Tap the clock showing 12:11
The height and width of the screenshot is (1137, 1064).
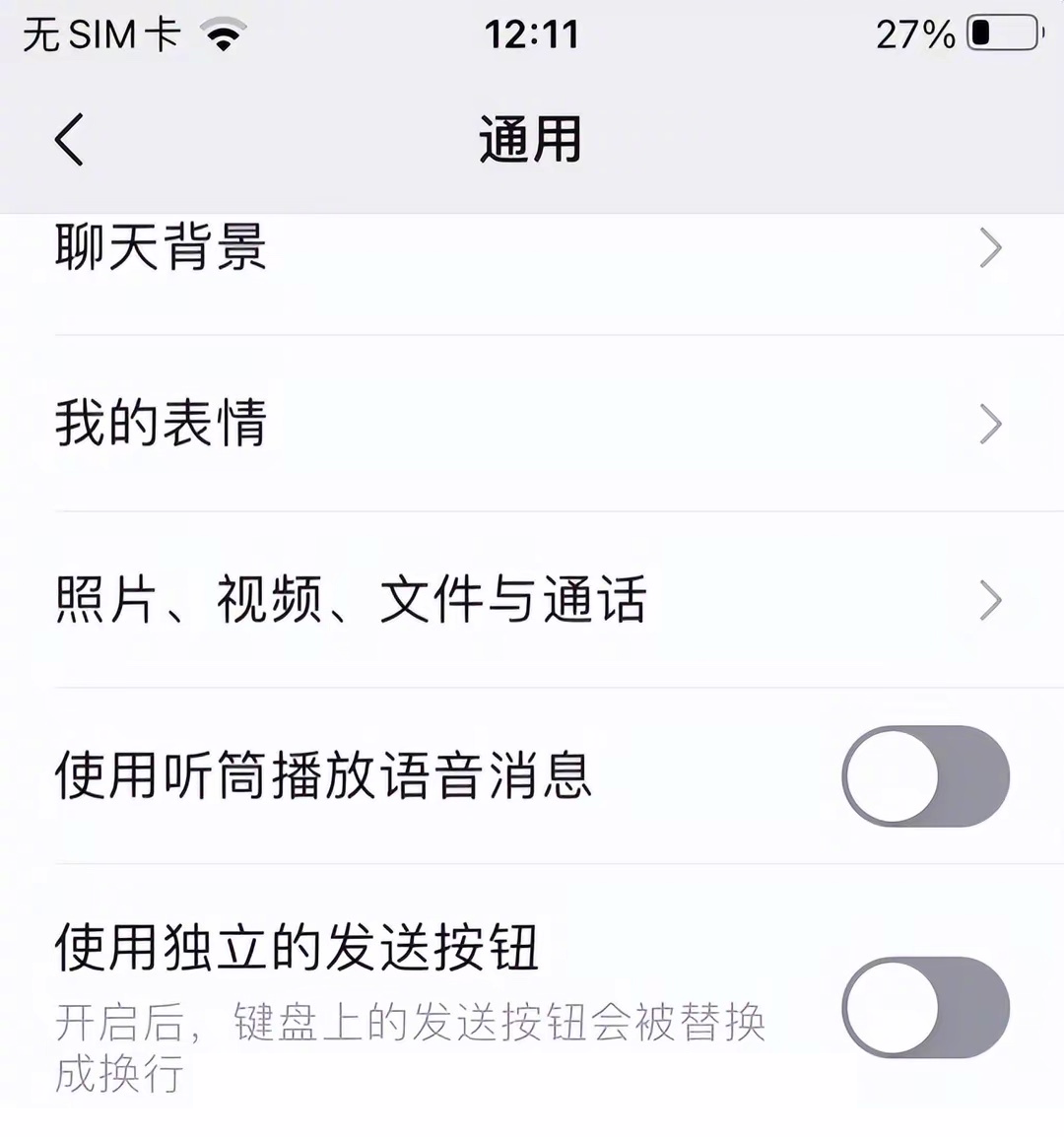click(x=532, y=33)
